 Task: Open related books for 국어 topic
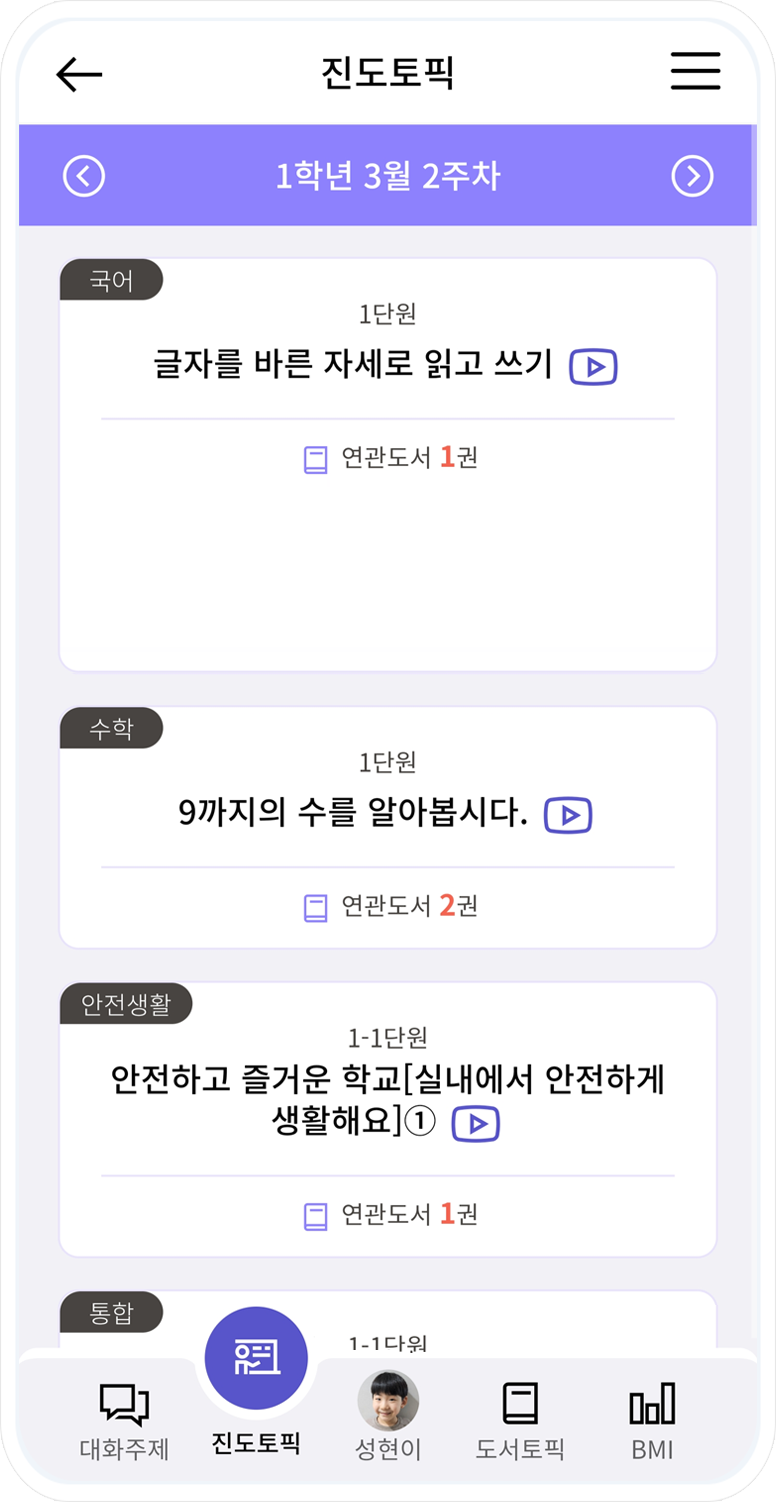click(390, 459)
